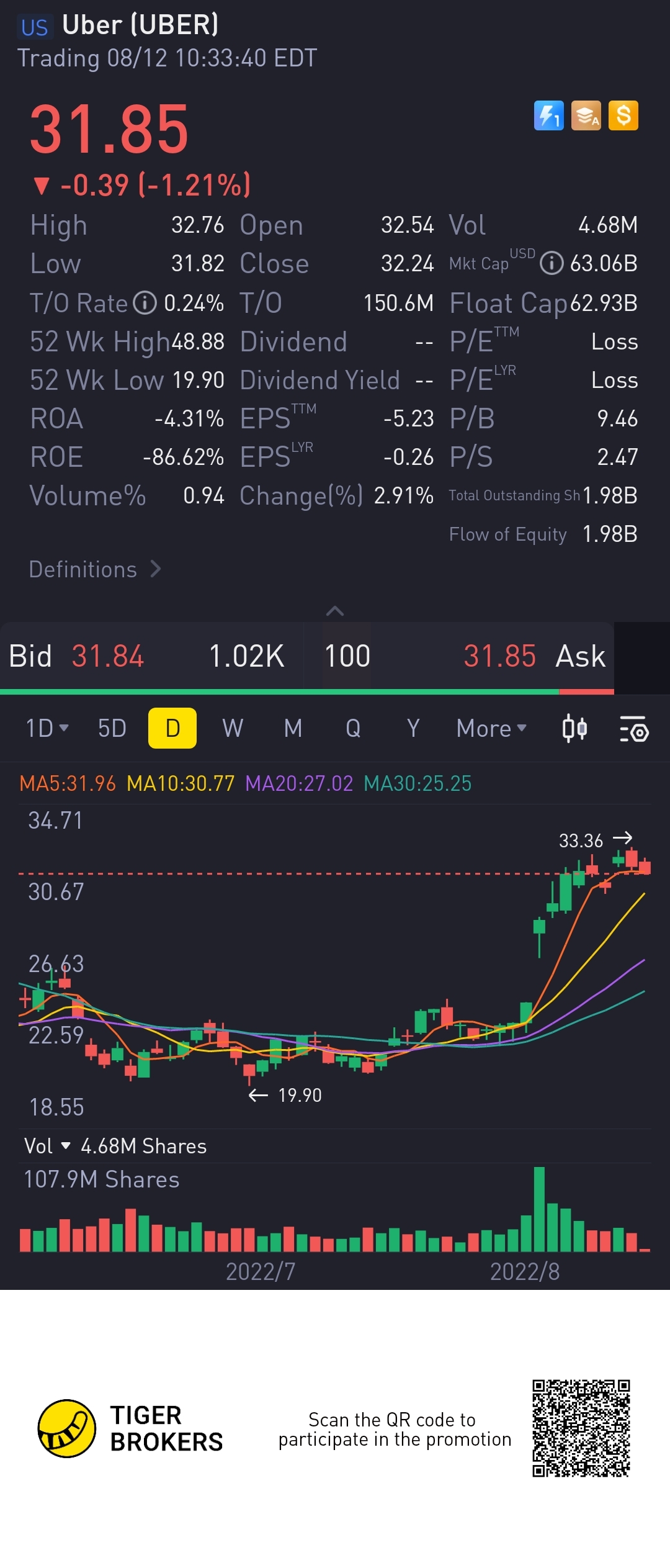Switch to the 5D chart

[x=112, y=728]
